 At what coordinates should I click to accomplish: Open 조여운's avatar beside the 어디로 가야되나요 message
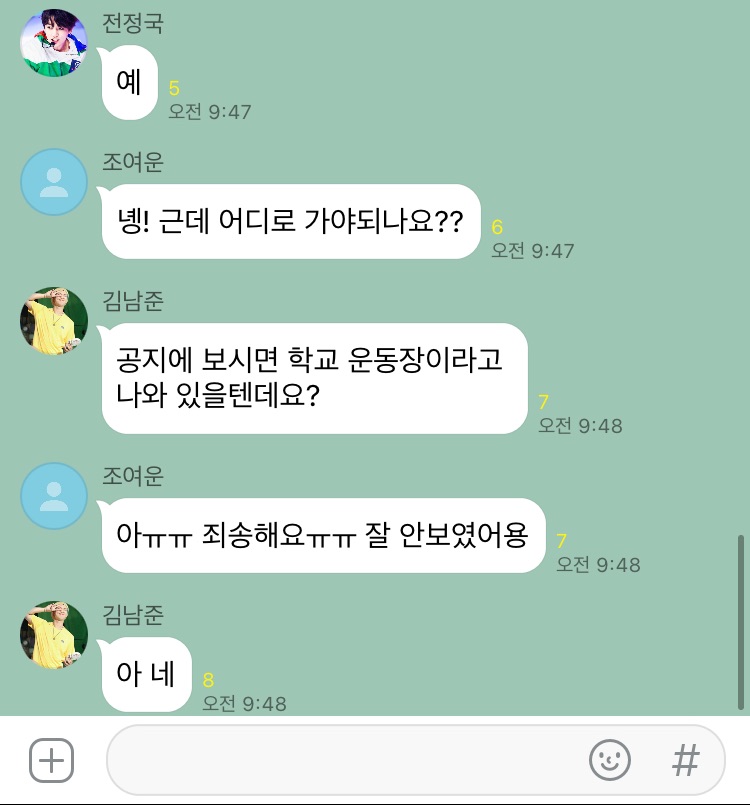pos(54,182)
